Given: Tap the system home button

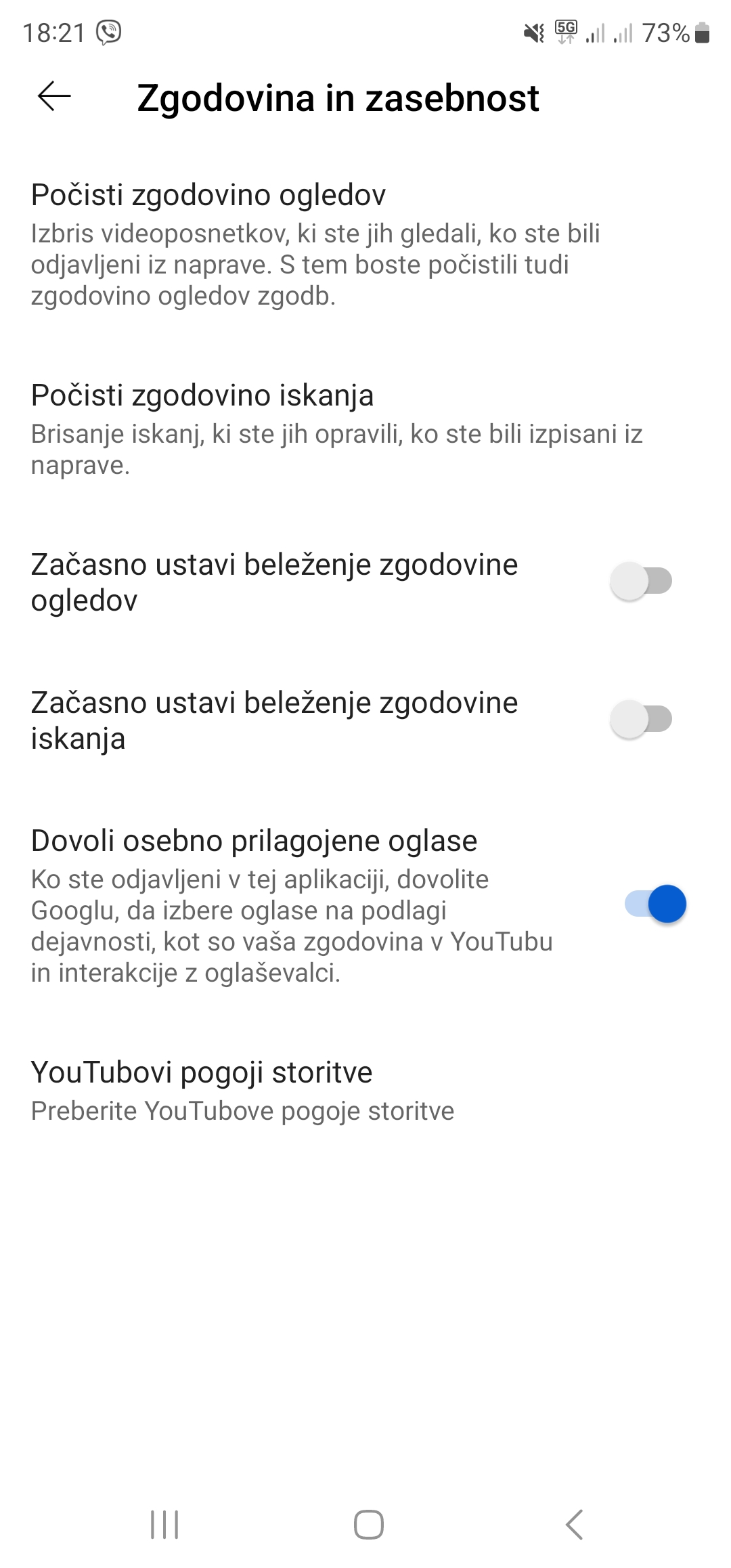Looking at the screenshot, I should tap(369, 1525).
